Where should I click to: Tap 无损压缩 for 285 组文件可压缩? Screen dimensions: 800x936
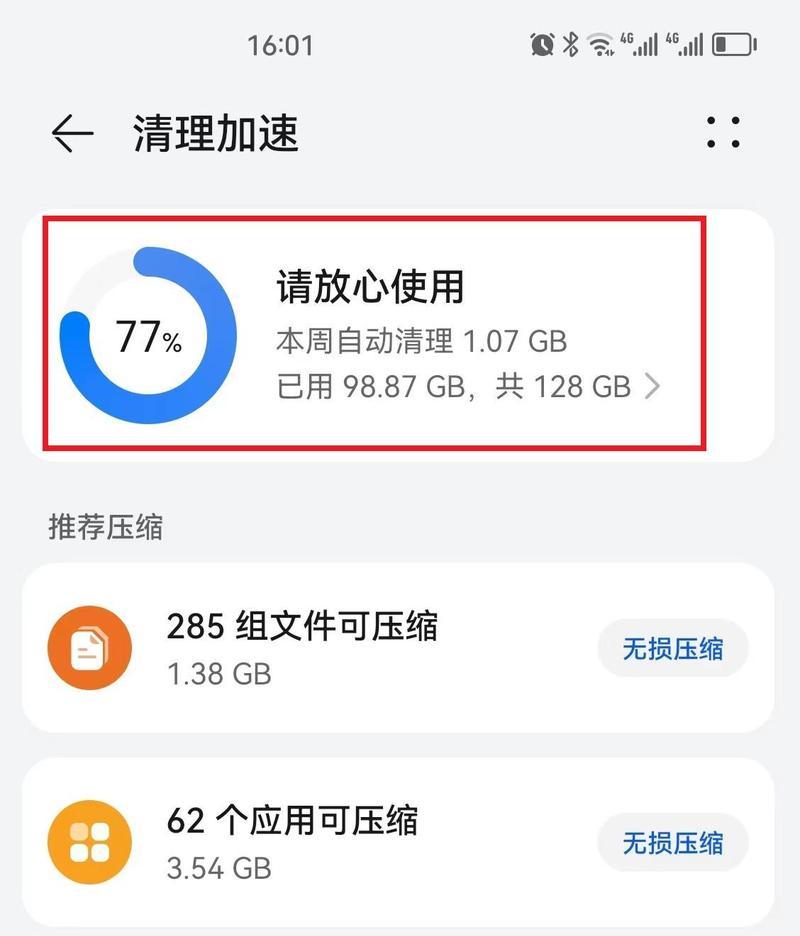(672, 649)
